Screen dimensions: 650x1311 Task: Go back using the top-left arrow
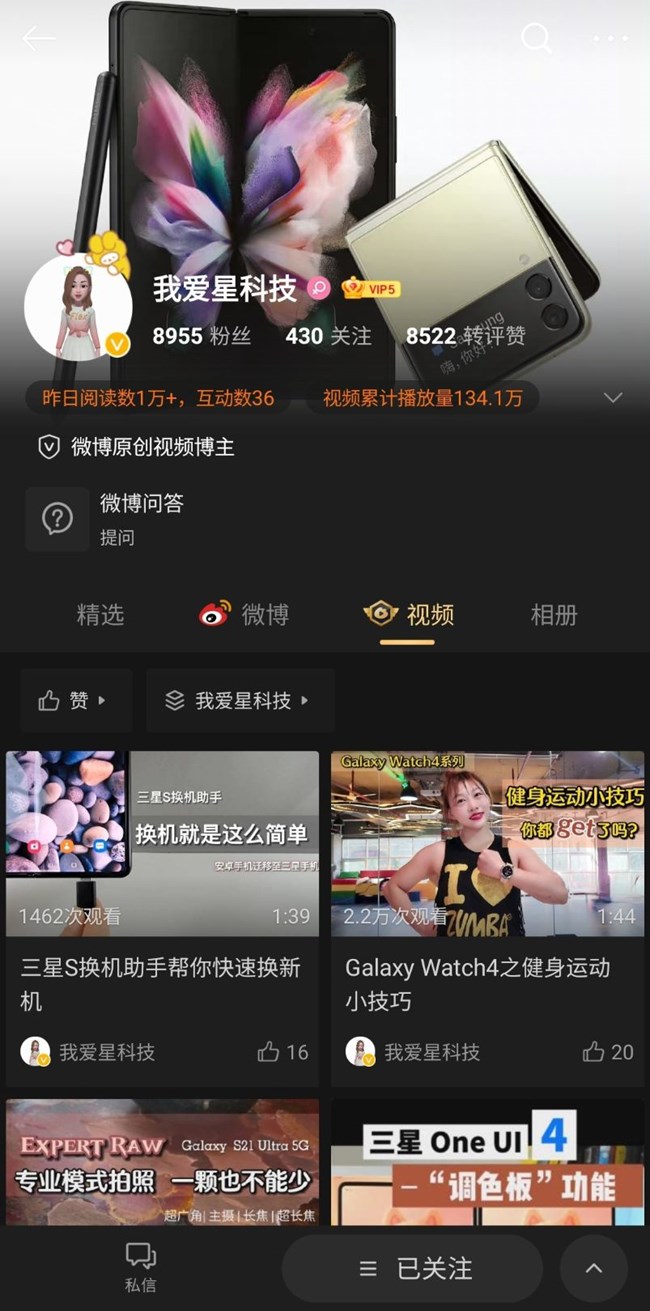(x=38, y=39)
